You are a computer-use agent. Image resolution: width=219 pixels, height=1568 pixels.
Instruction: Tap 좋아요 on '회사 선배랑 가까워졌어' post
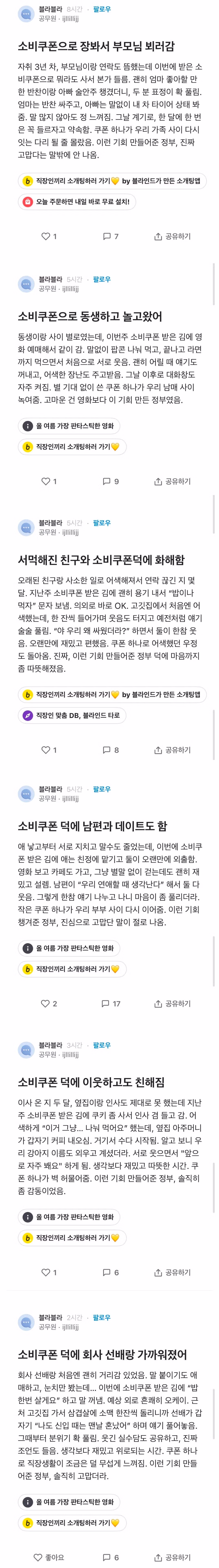click(49, 1558)
